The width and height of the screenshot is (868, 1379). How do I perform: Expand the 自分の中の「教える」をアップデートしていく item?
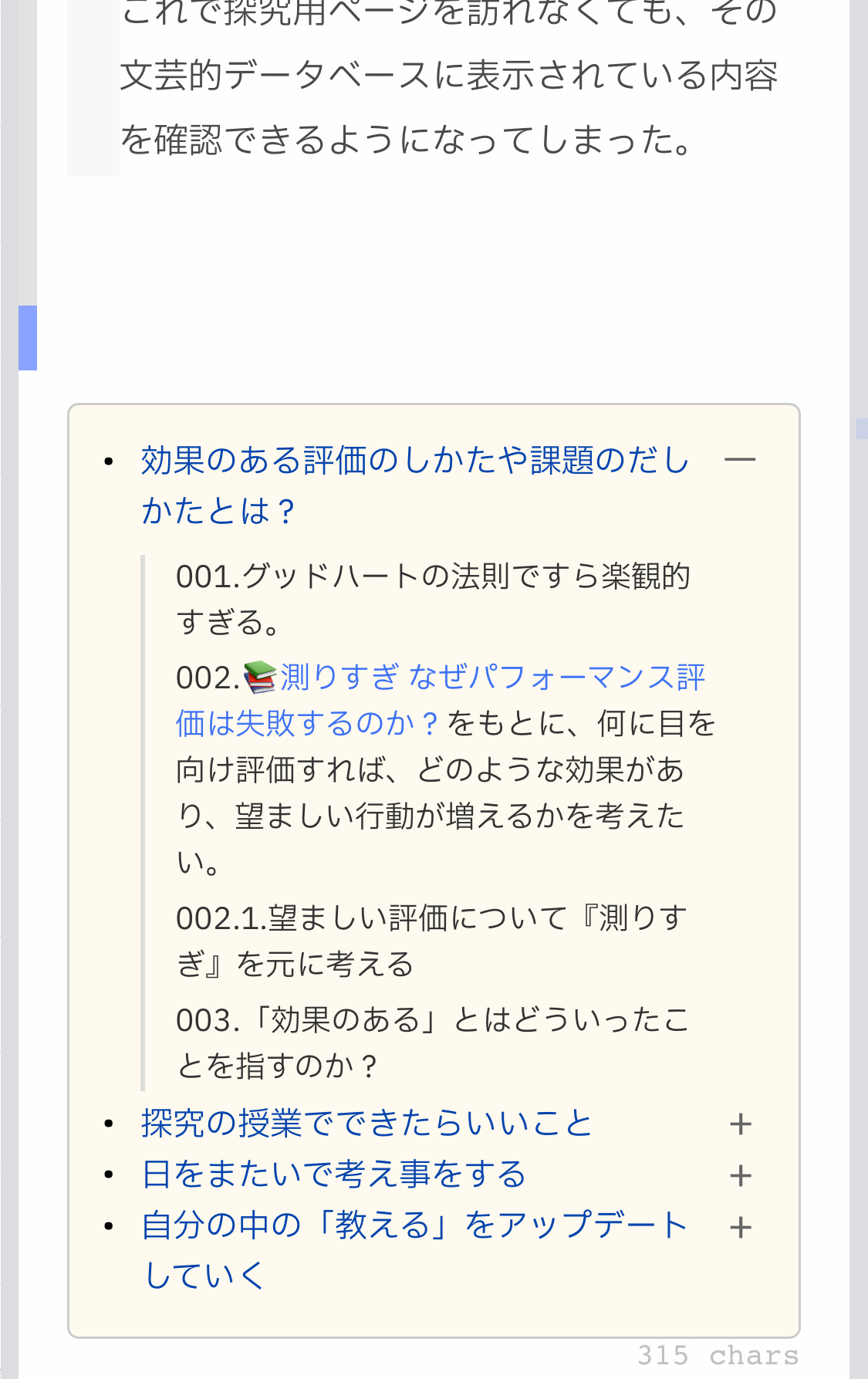click(x=740, y=1227)
